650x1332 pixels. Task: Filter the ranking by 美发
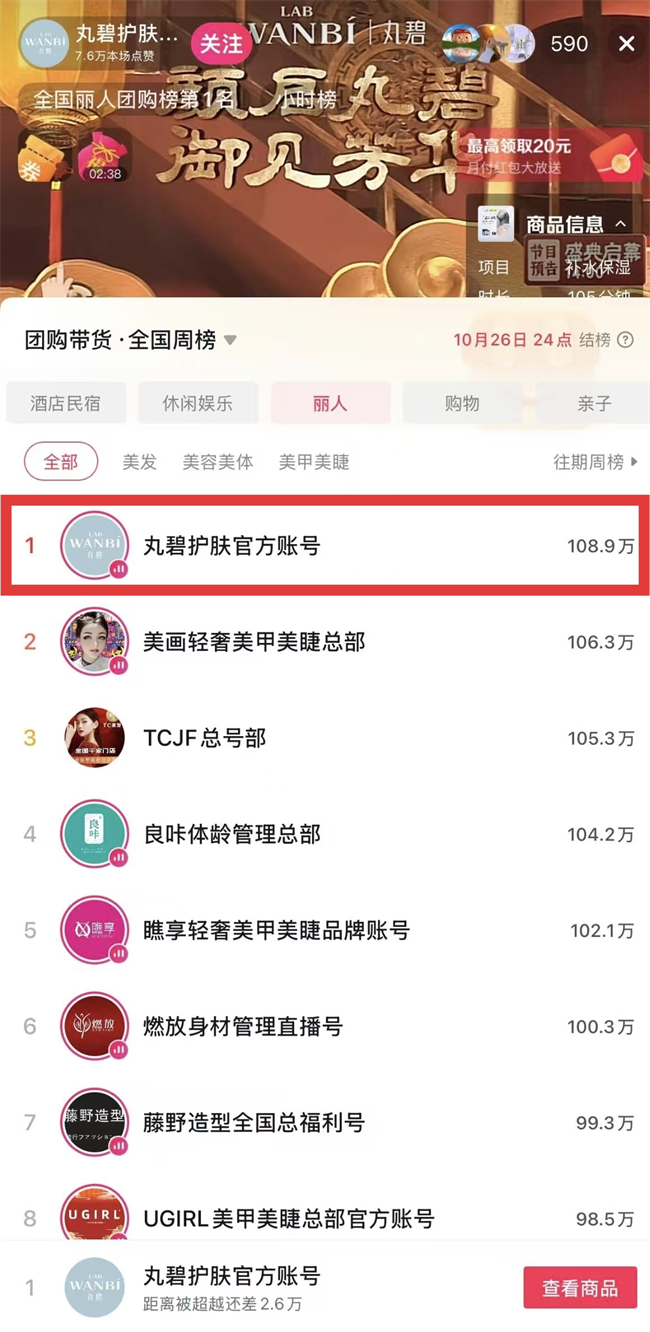point(140,462)
